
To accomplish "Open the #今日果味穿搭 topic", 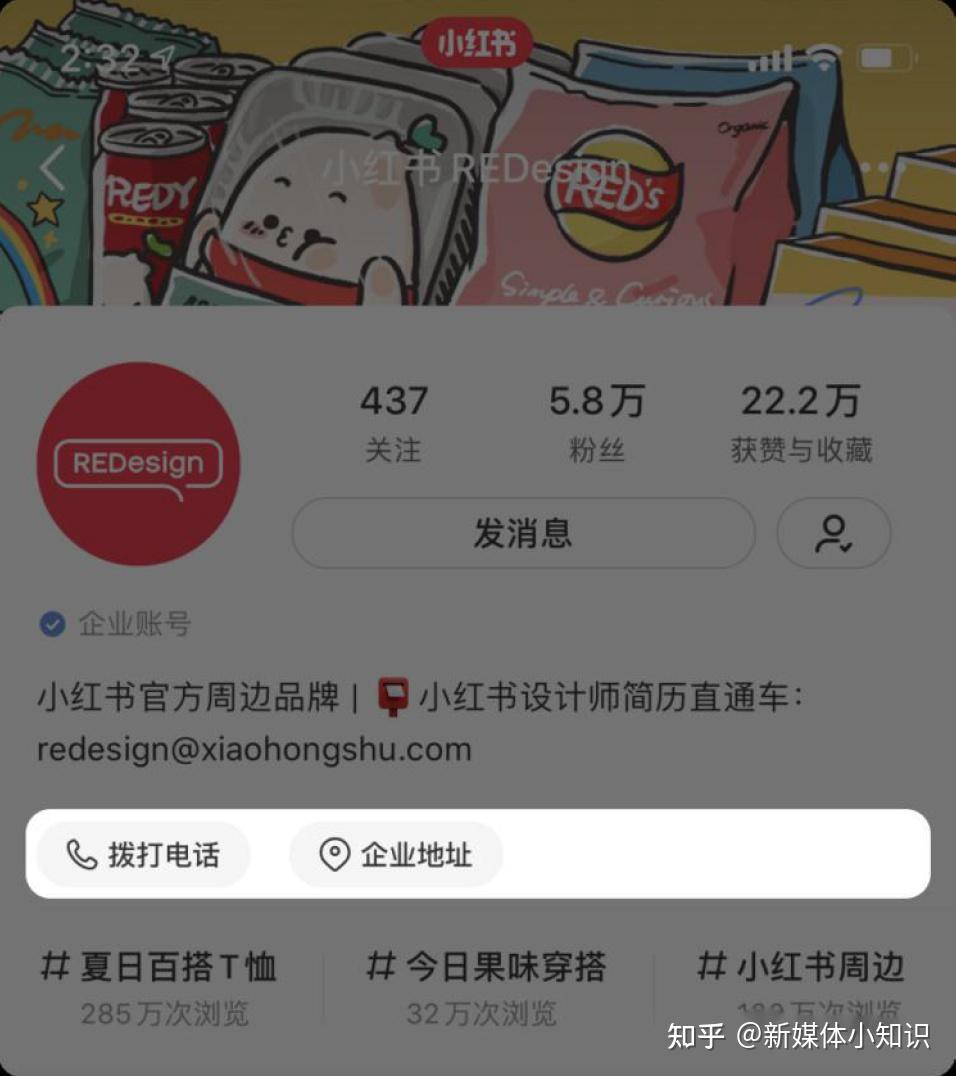I will (486, 986).
